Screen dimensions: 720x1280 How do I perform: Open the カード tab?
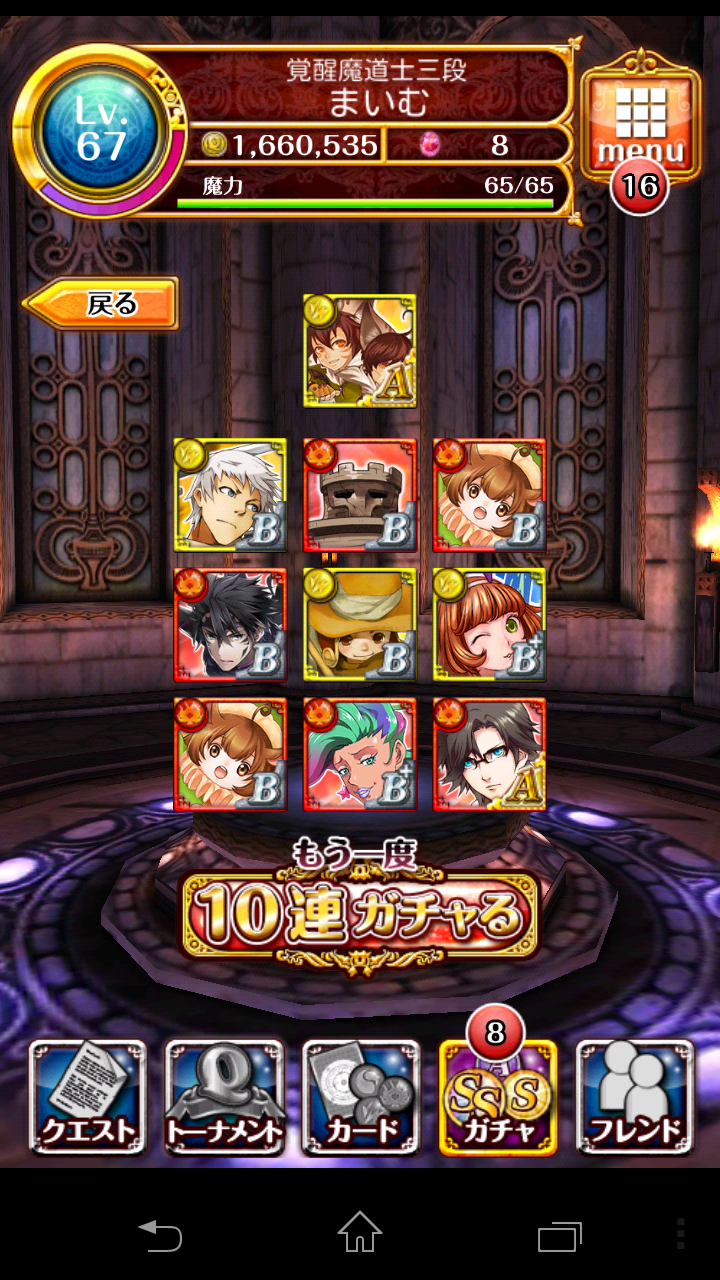[360, 1097]
